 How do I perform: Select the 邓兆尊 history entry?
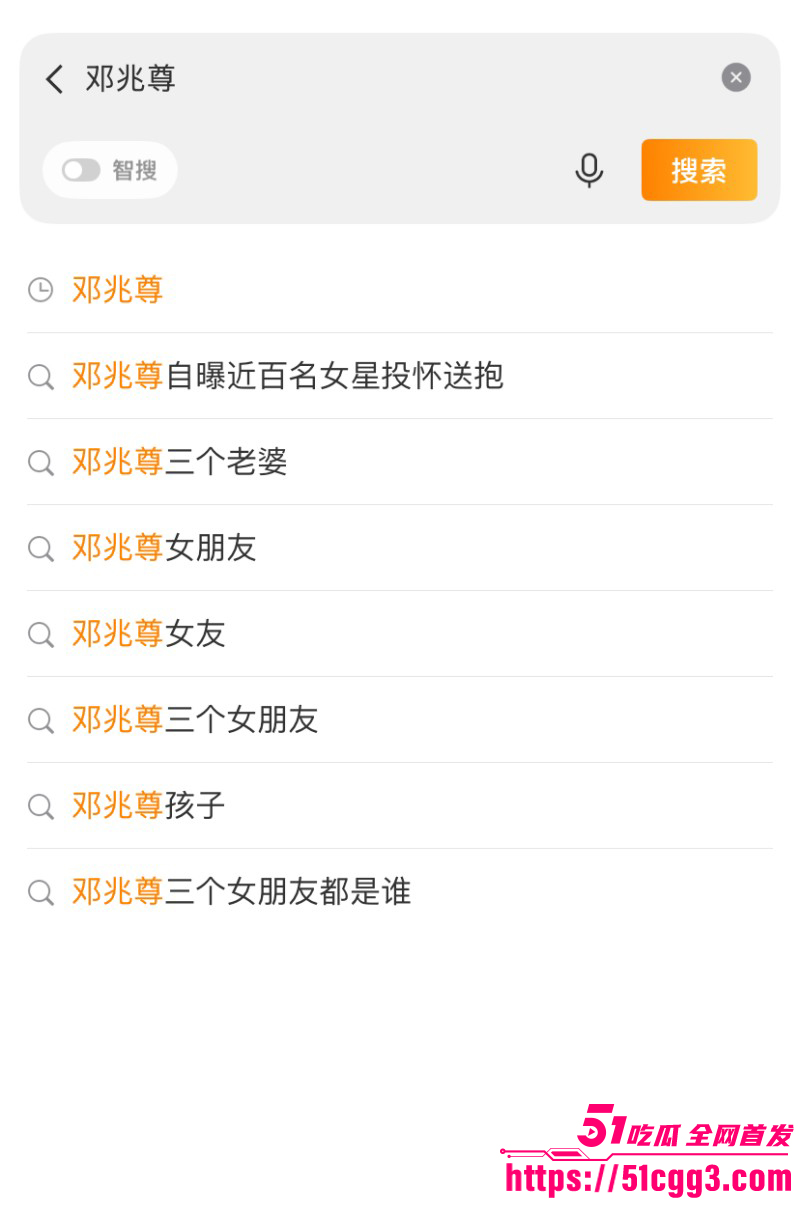click(117, 290)
